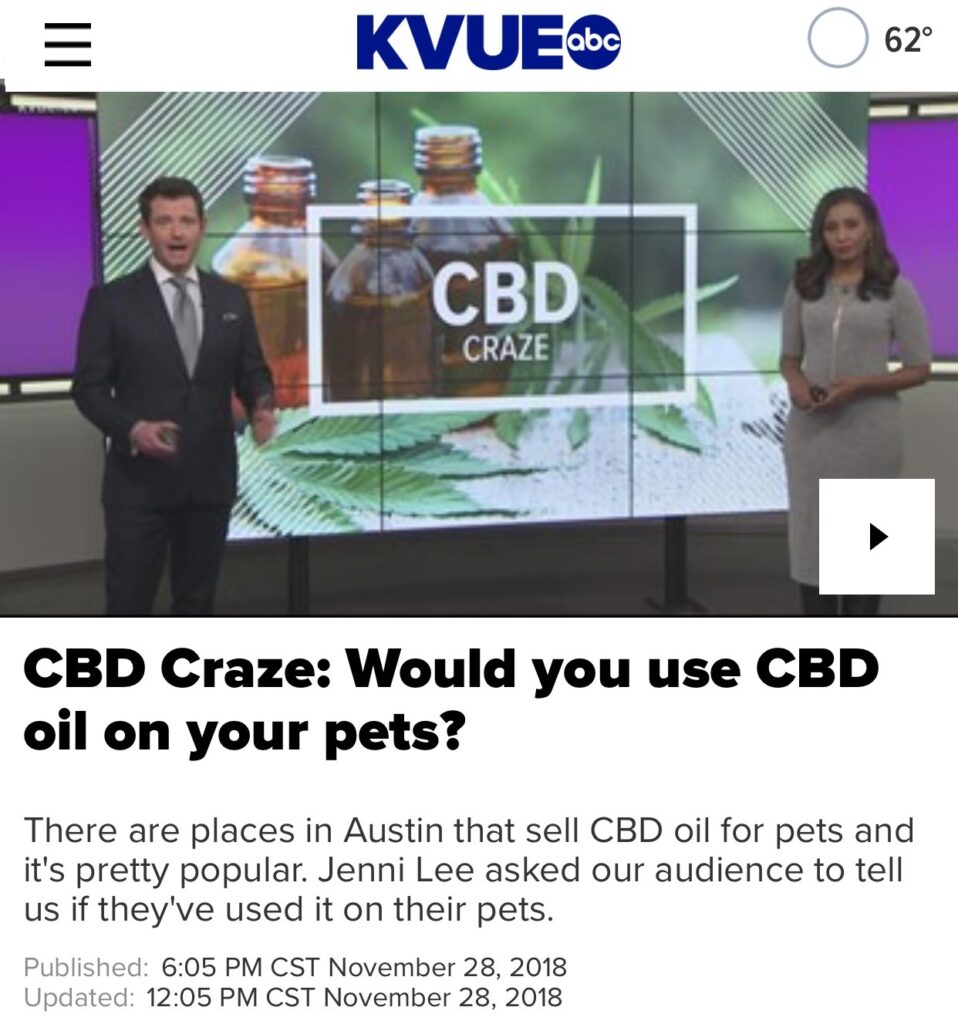958x1024 pixels.
Task: Click the KVUE wordmark letters
Action: 460,42
